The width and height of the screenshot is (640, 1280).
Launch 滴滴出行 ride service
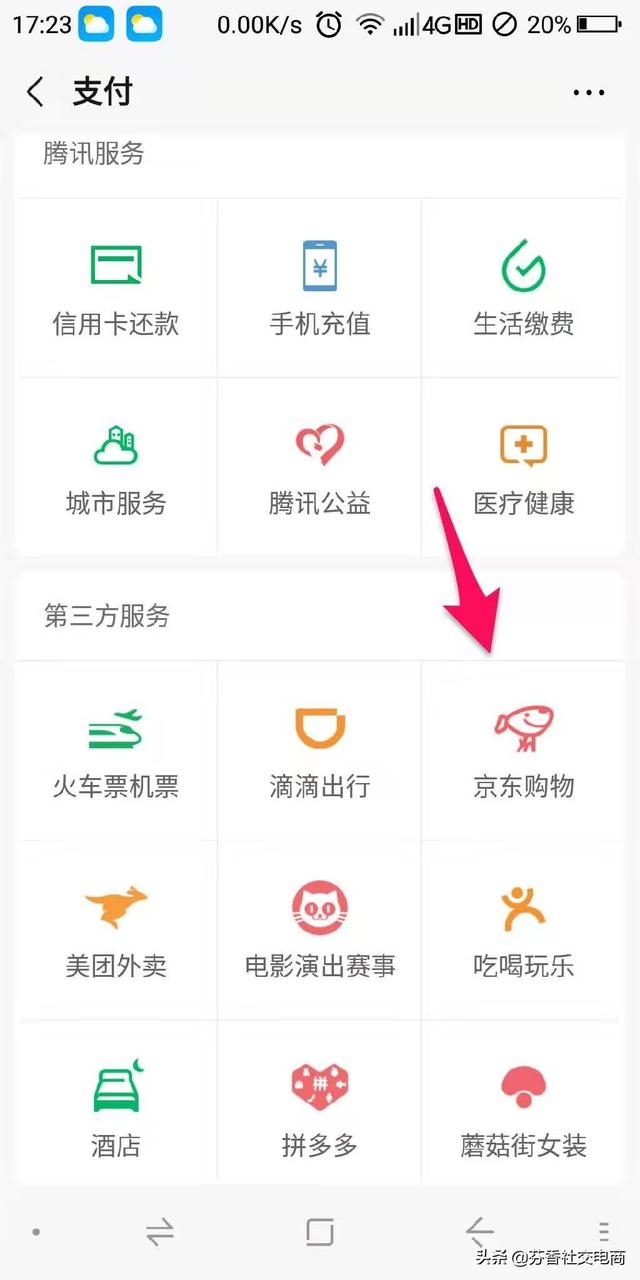(319, 750)
